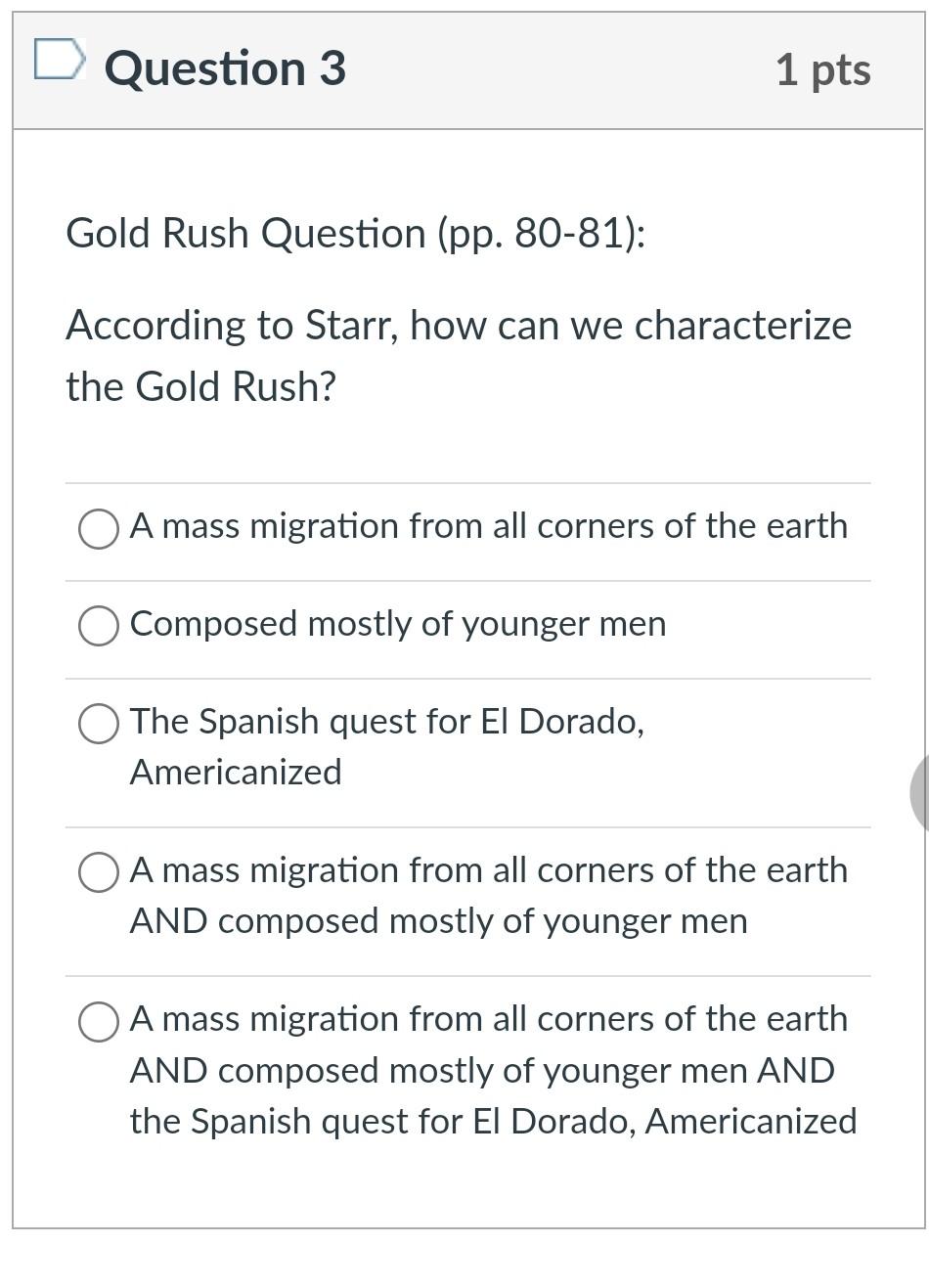Viewport: 929px width, 1288px height.
Task: Choose 'Composed mostly of younger men' only
Action: pyautogui.click(x=99, y=626)
